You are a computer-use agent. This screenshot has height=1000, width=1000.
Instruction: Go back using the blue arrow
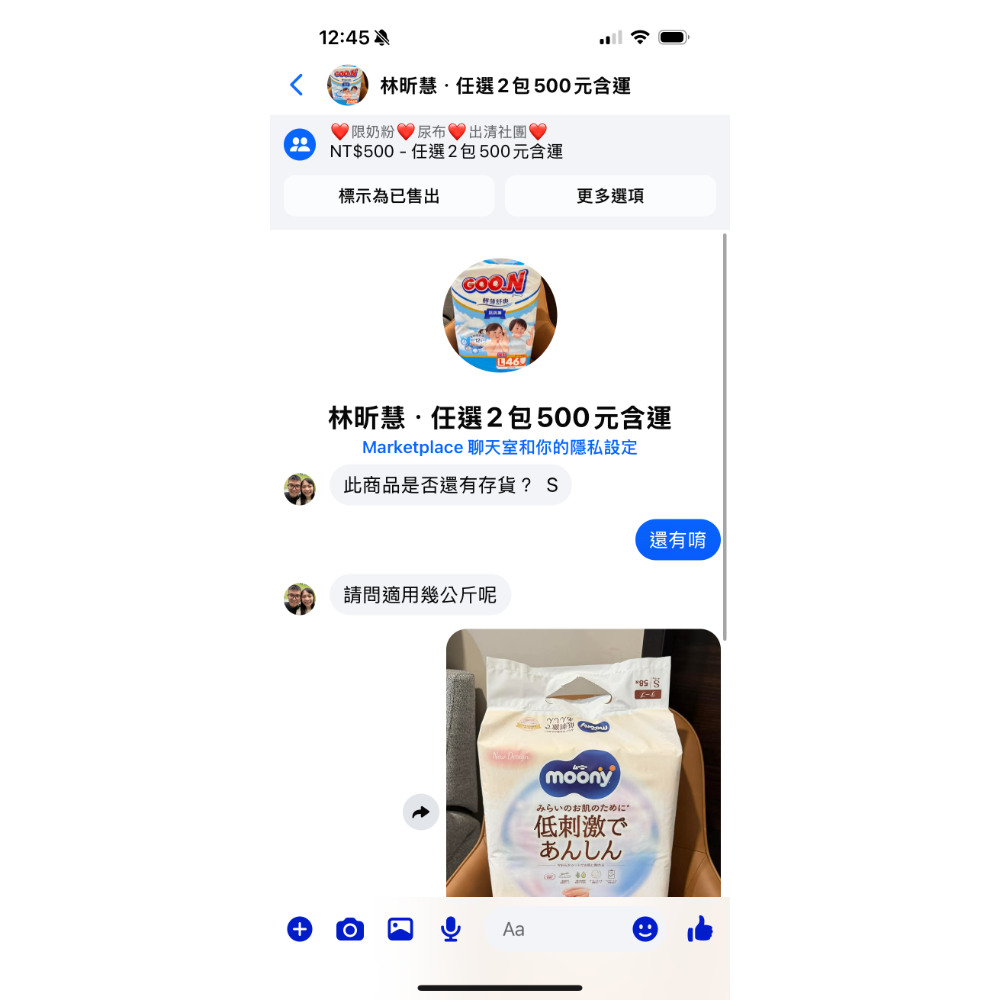point(297,85)
